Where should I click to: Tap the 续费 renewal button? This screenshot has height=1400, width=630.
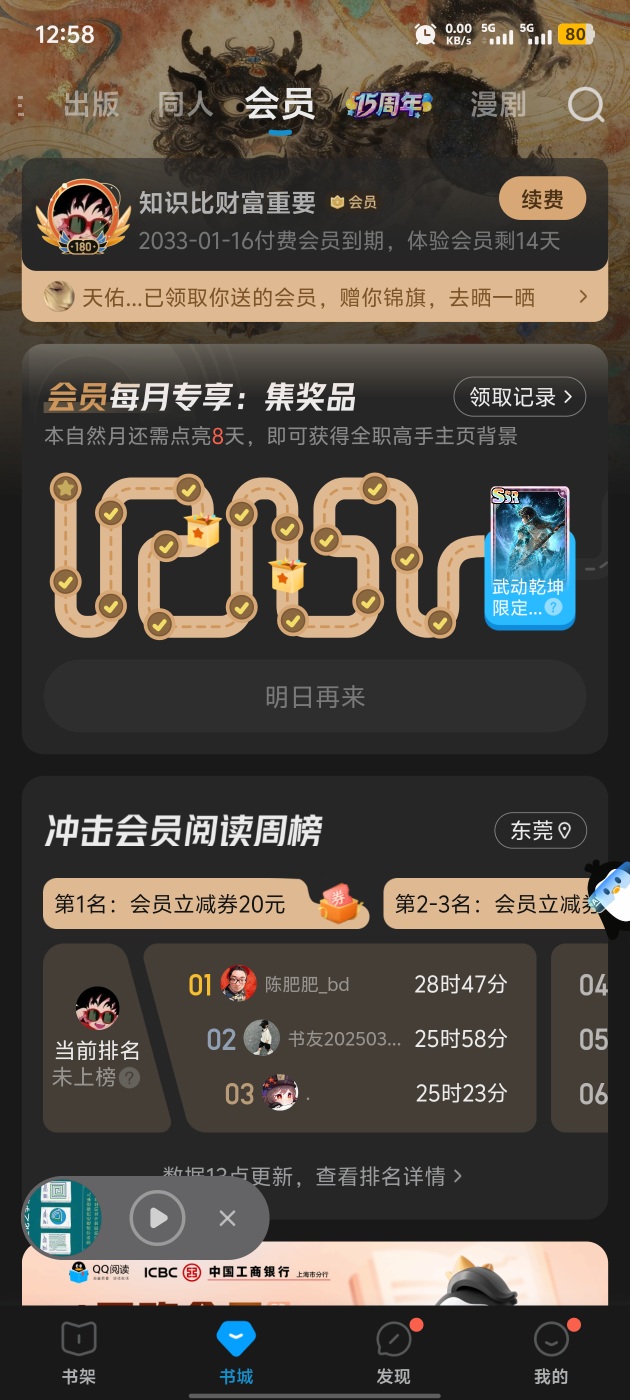542,200
